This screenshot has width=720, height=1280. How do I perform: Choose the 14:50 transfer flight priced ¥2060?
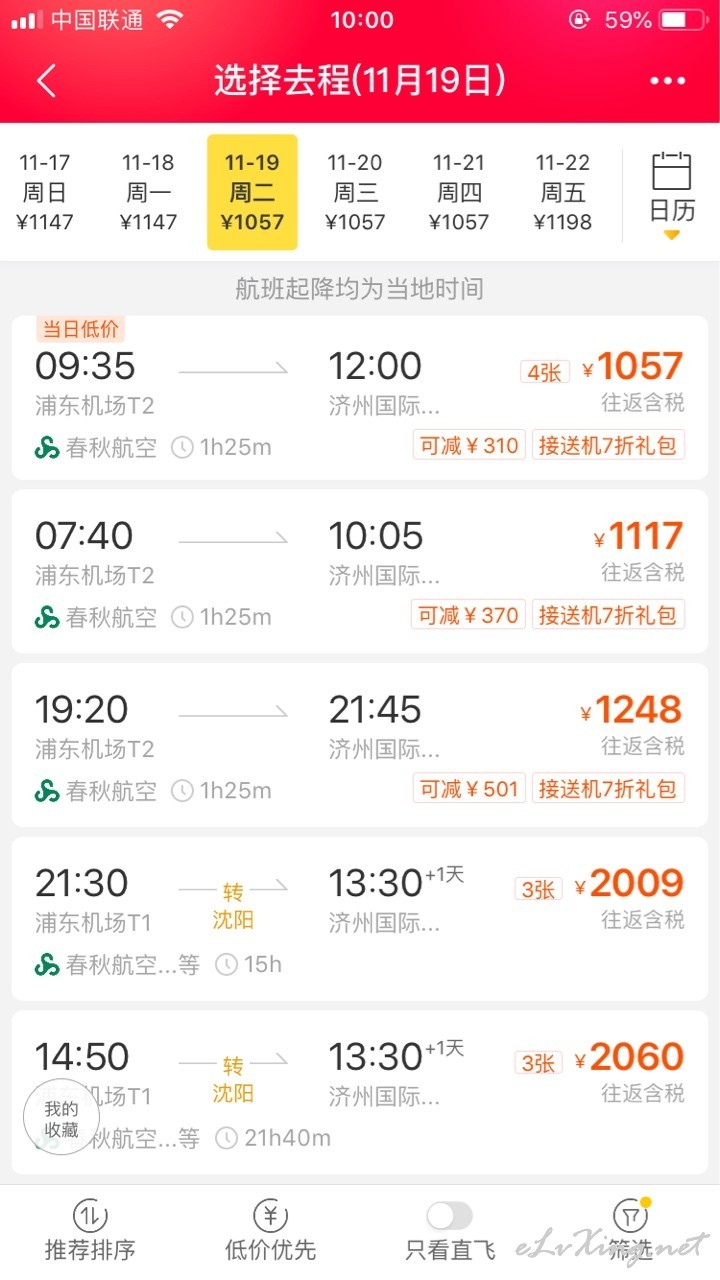360,1092
